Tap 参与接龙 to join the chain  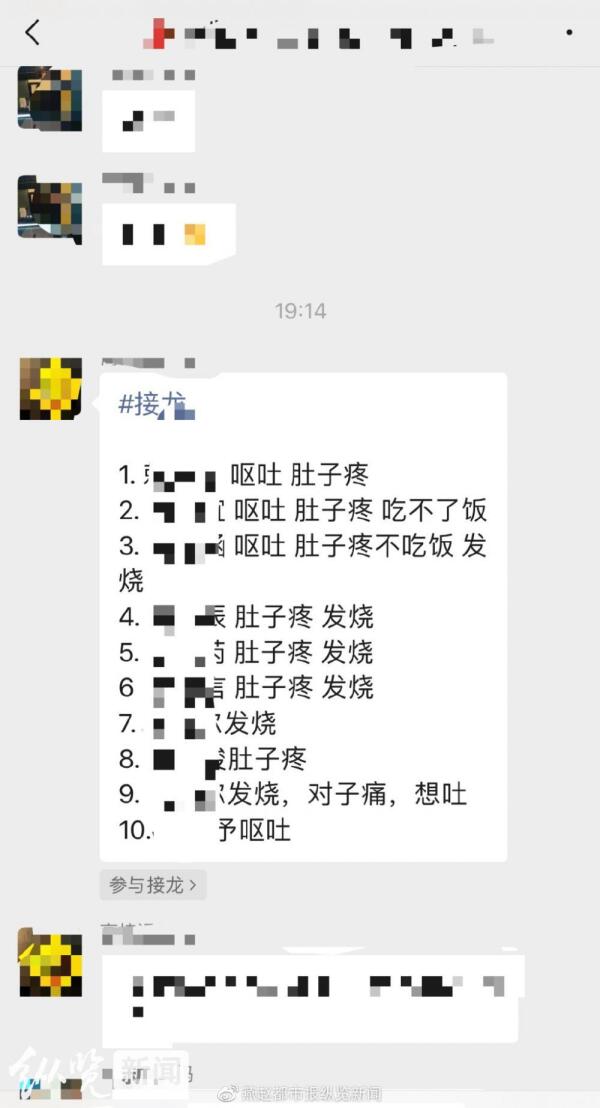[153, 884]
